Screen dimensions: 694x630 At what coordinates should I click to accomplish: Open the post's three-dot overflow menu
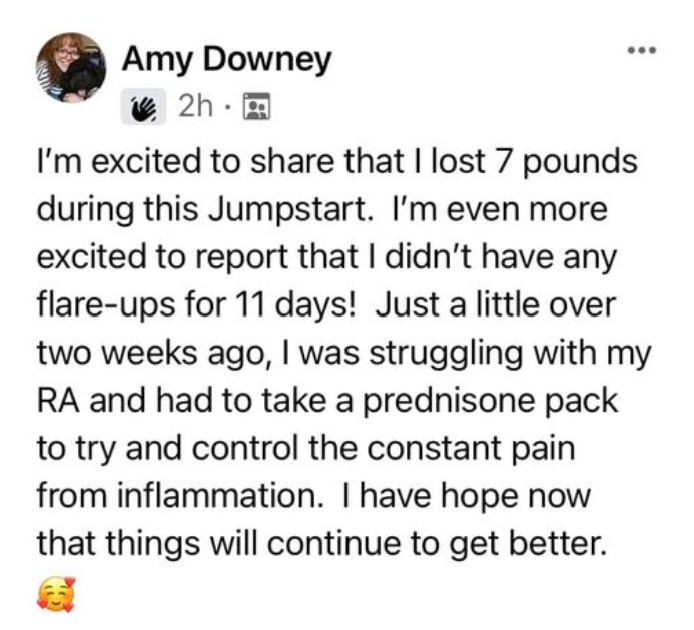(640, 48)
